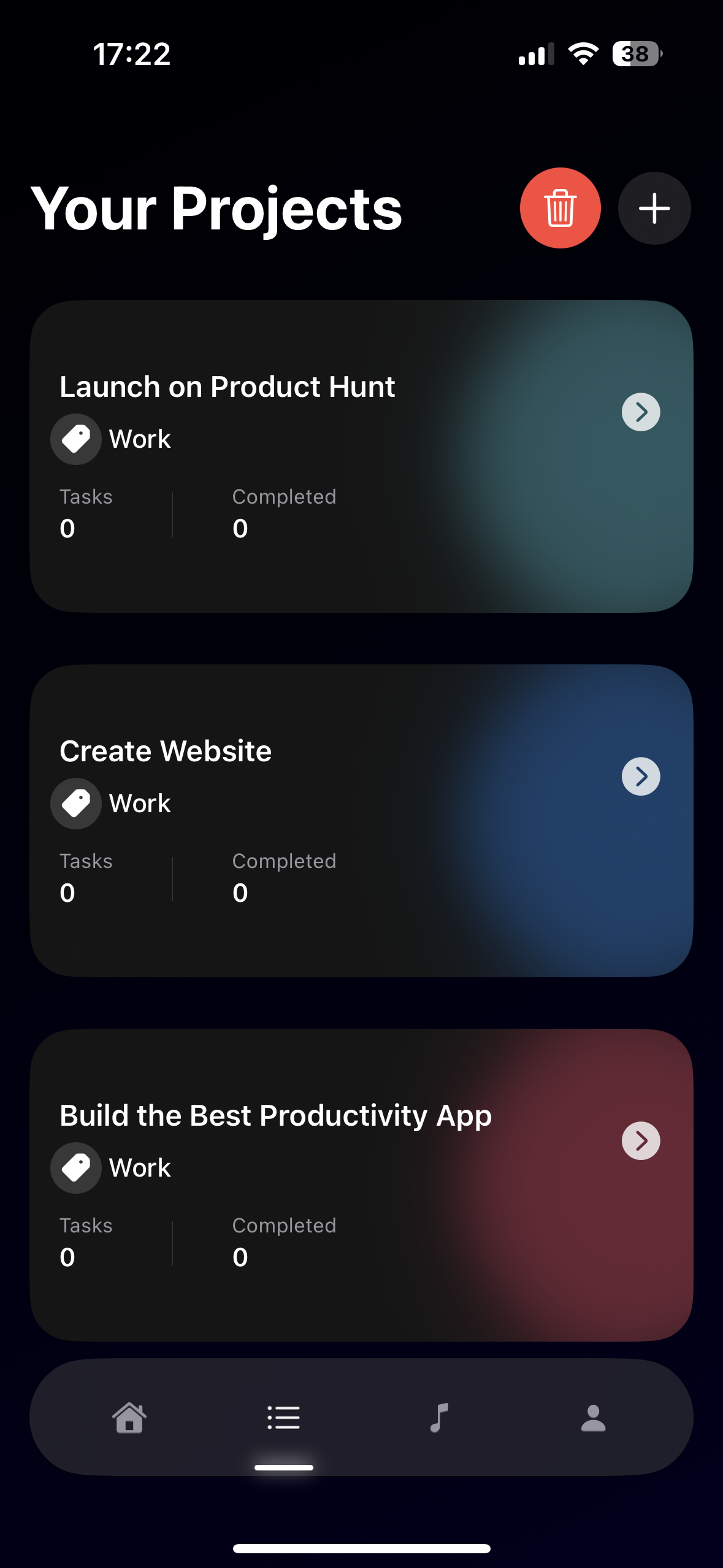Expand Build the Best Productivity App with its chevron
Viewport: 723px width, 1568px height.
(640, 1140)
